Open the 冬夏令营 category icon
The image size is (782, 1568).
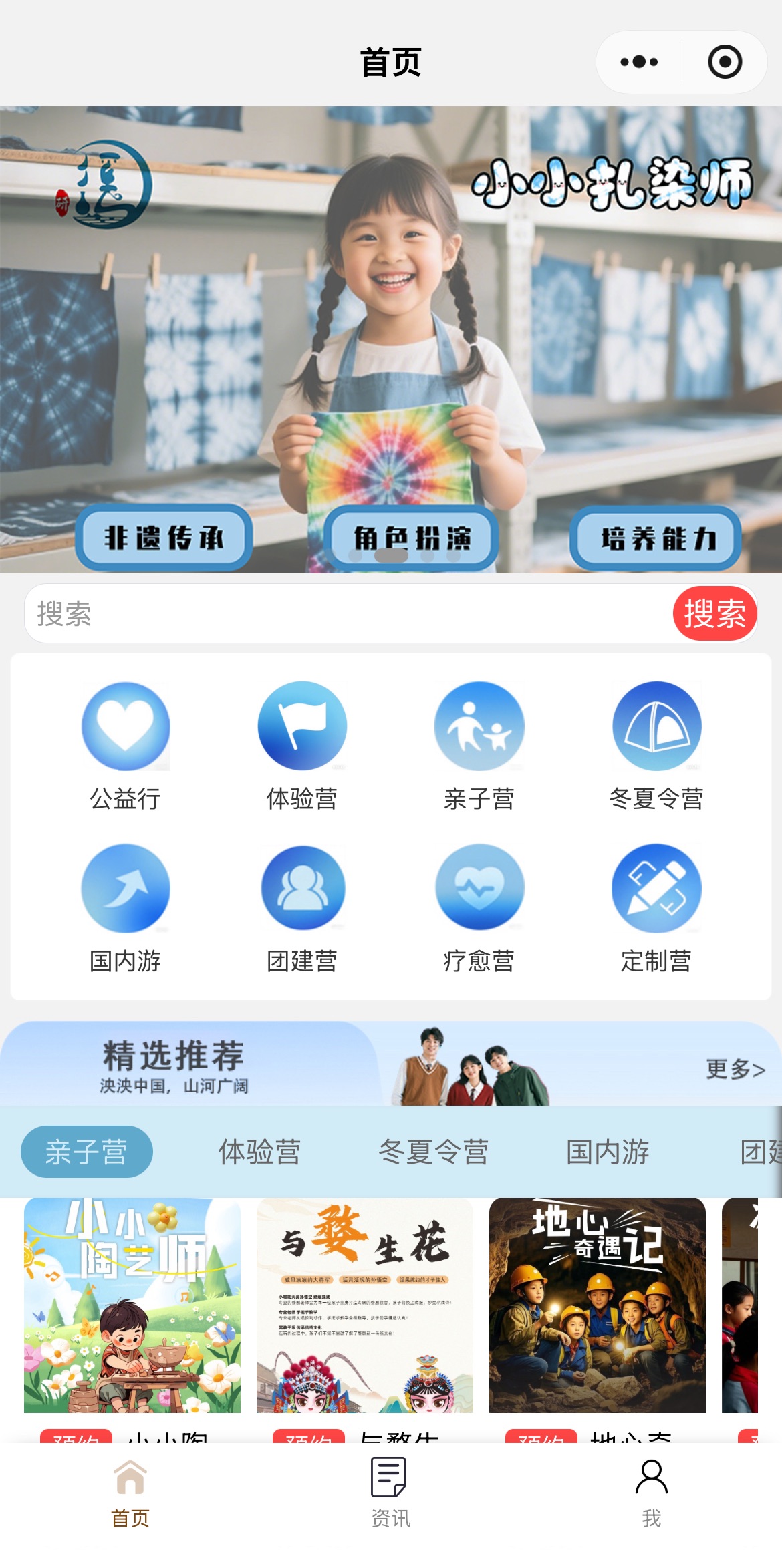click(656, 726)
